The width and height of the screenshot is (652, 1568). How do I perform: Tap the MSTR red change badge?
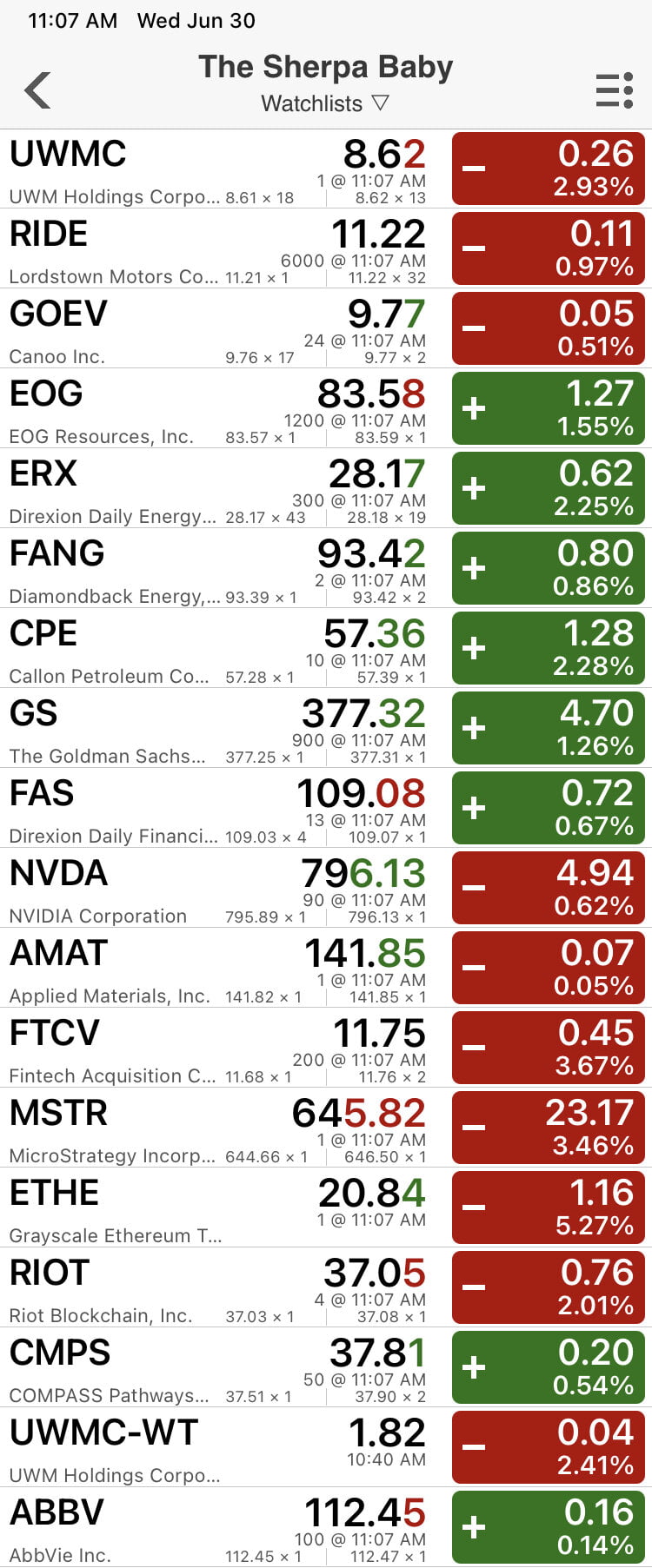coord(548,1128)
